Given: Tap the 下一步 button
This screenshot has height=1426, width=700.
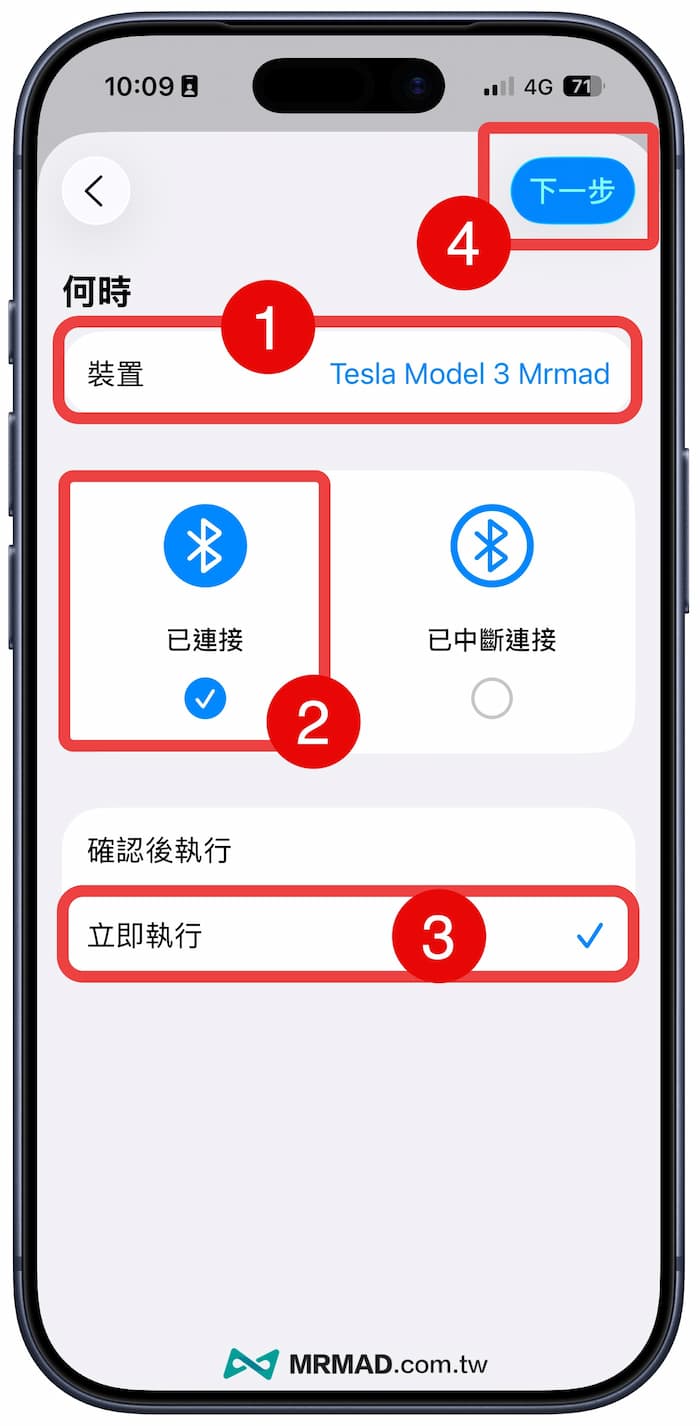Looking at the screenshot, I should pos(572,190).
